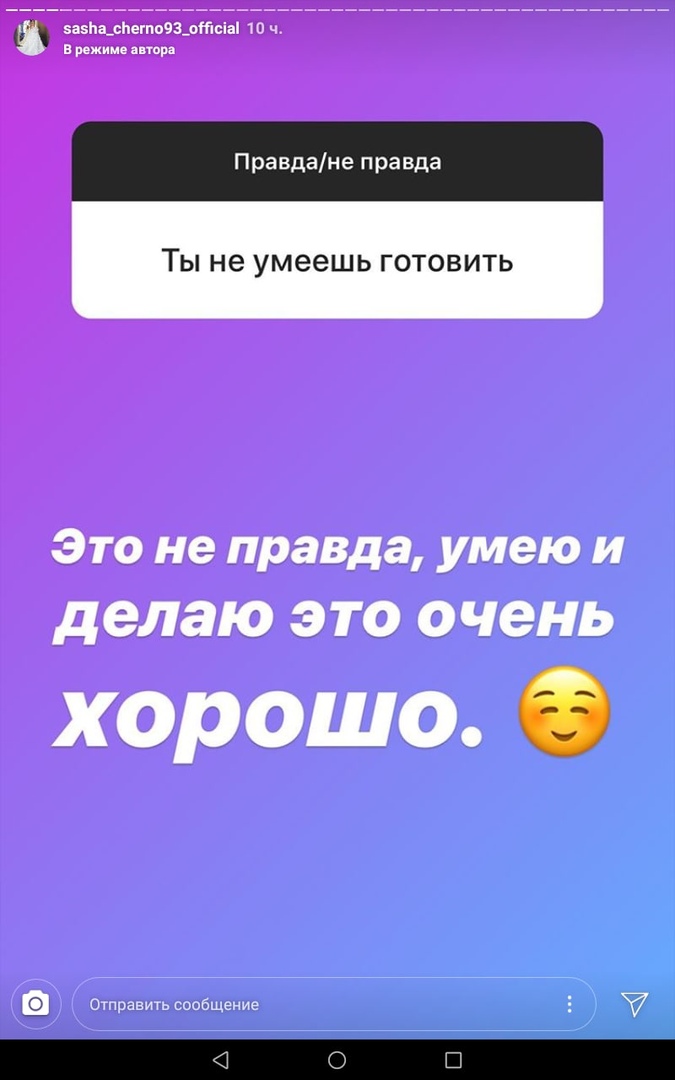Go back using the system back button
Screen dimensions: 675x1080
pyautogui.click(x=220, y=1059)
